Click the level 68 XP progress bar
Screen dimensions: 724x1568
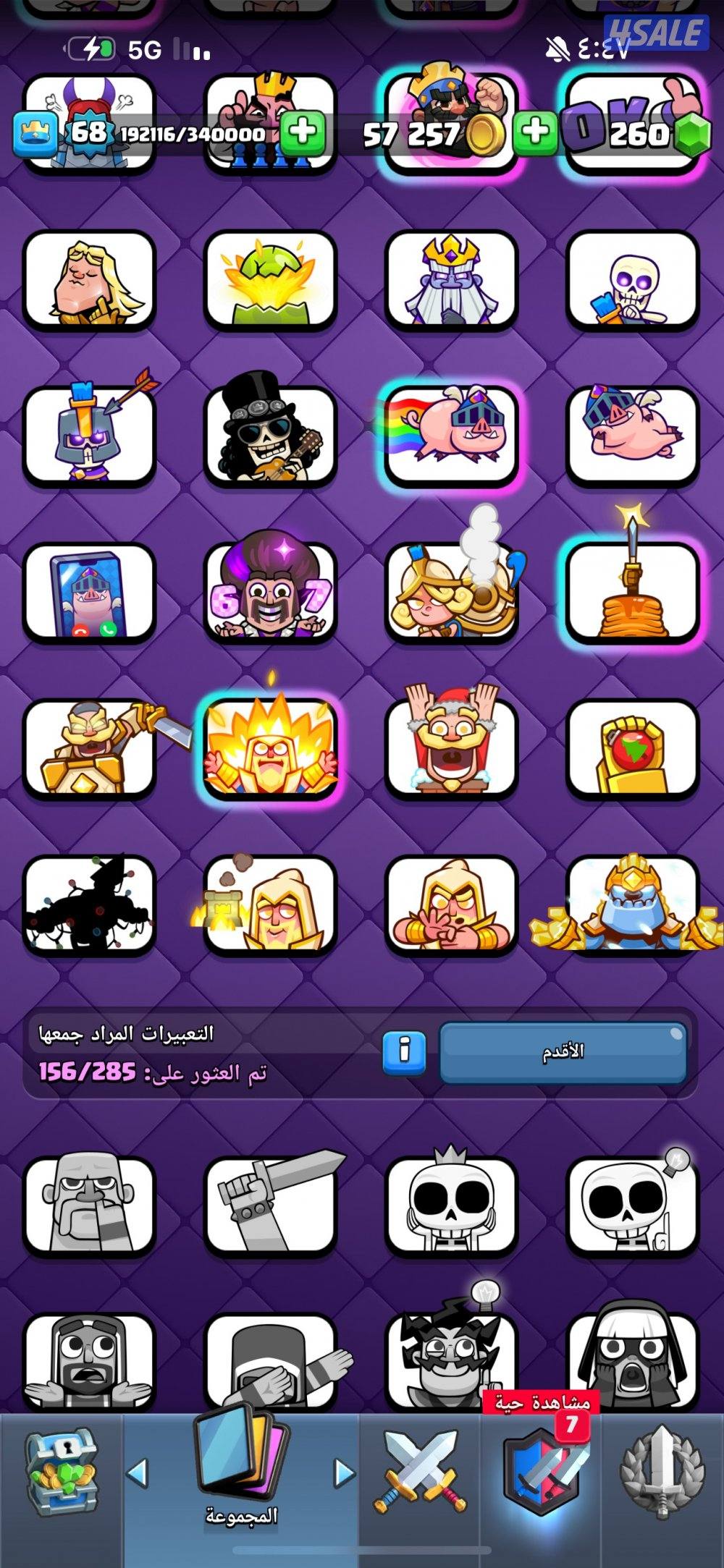tap(192, 133)
